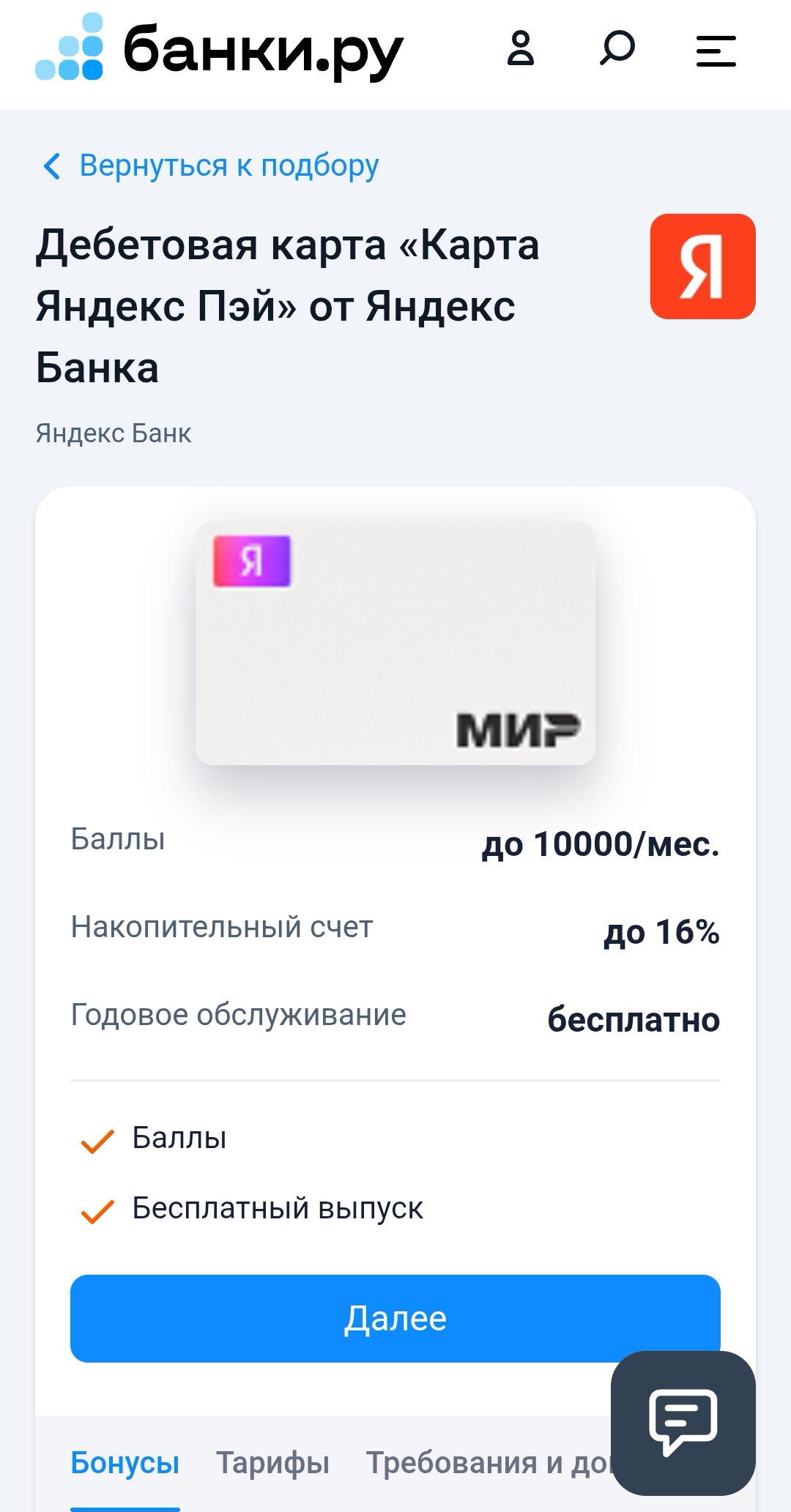Open the chat support widget
The width and height of the screenshot is (791, 1512).
click(683, 1422)
